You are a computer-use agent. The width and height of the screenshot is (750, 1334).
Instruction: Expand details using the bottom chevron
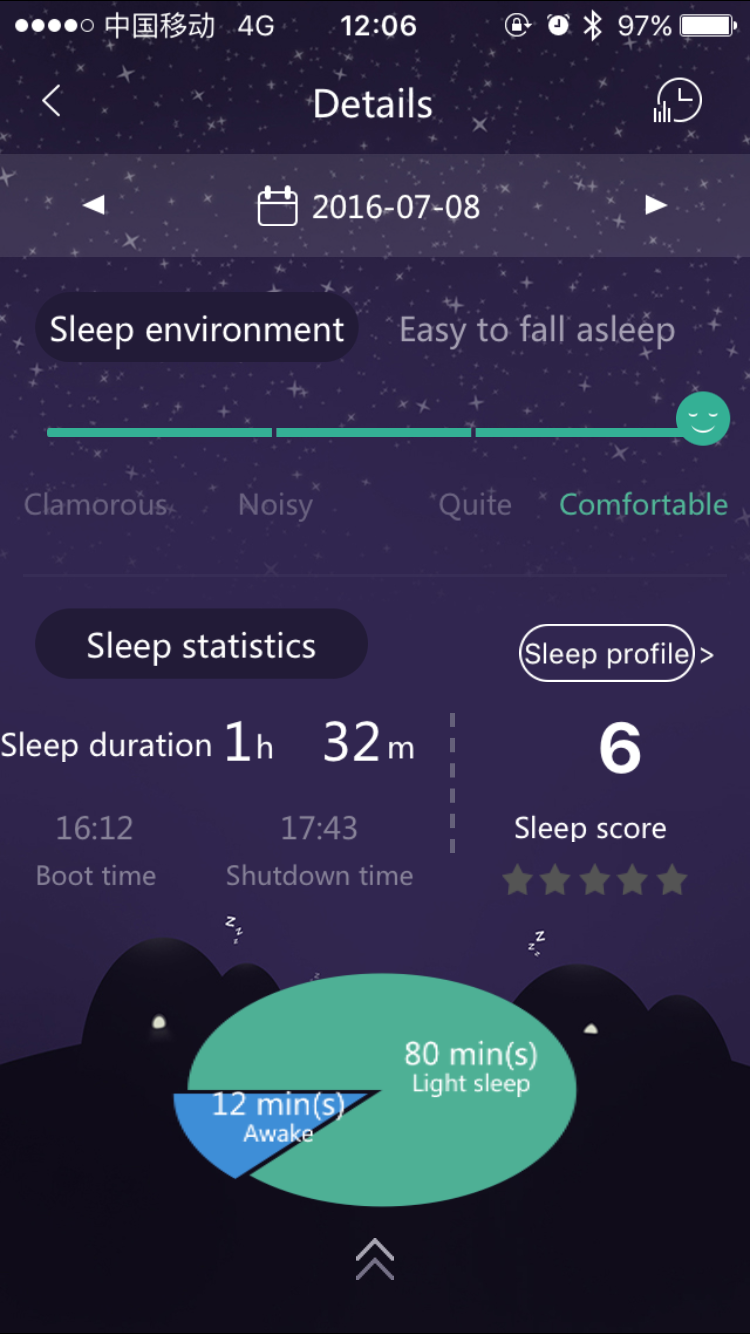pos(374,1259)
